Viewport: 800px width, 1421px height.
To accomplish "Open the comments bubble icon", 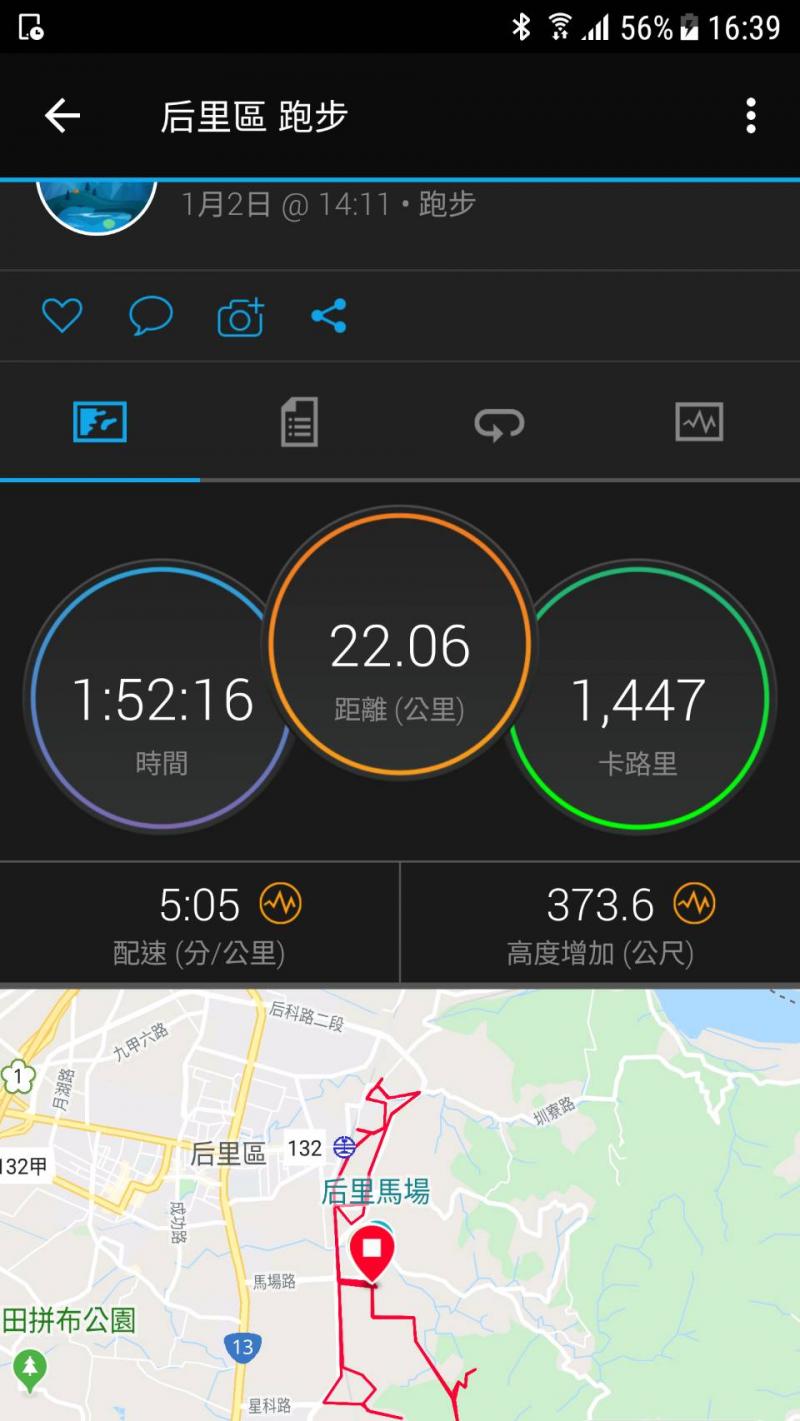I will [151, 316].
